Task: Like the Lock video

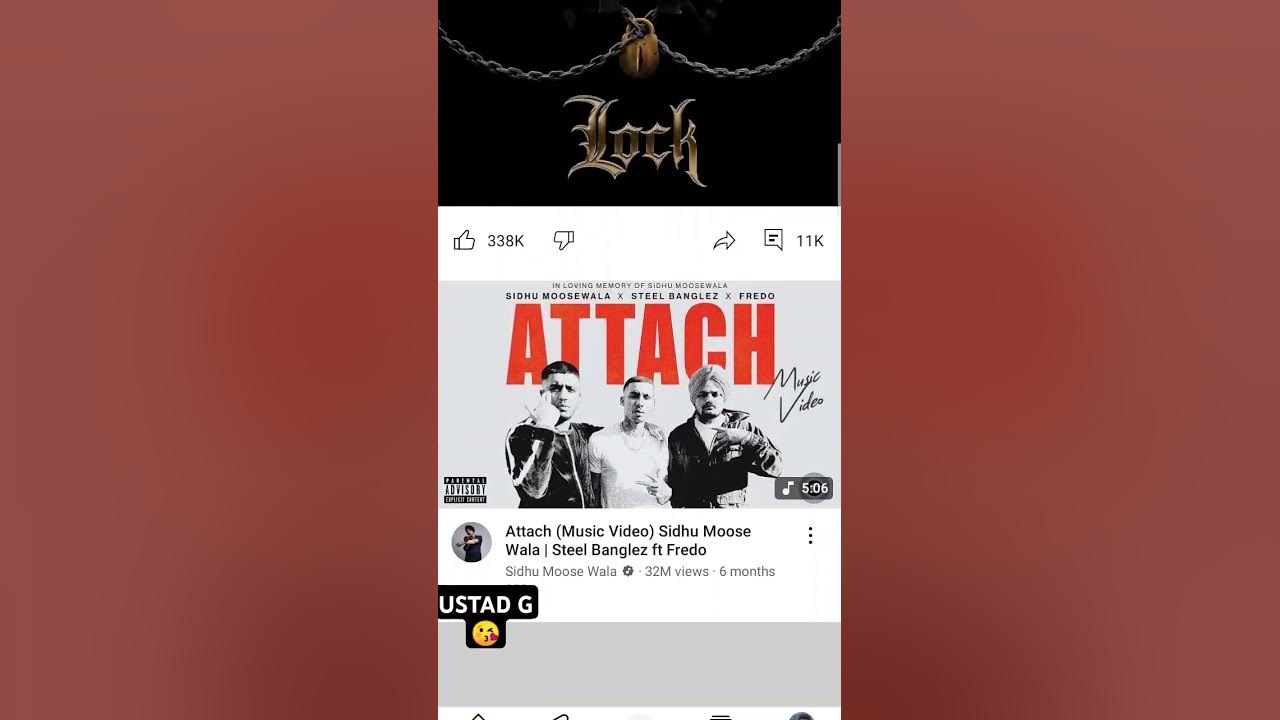Action: coord(464,241)
